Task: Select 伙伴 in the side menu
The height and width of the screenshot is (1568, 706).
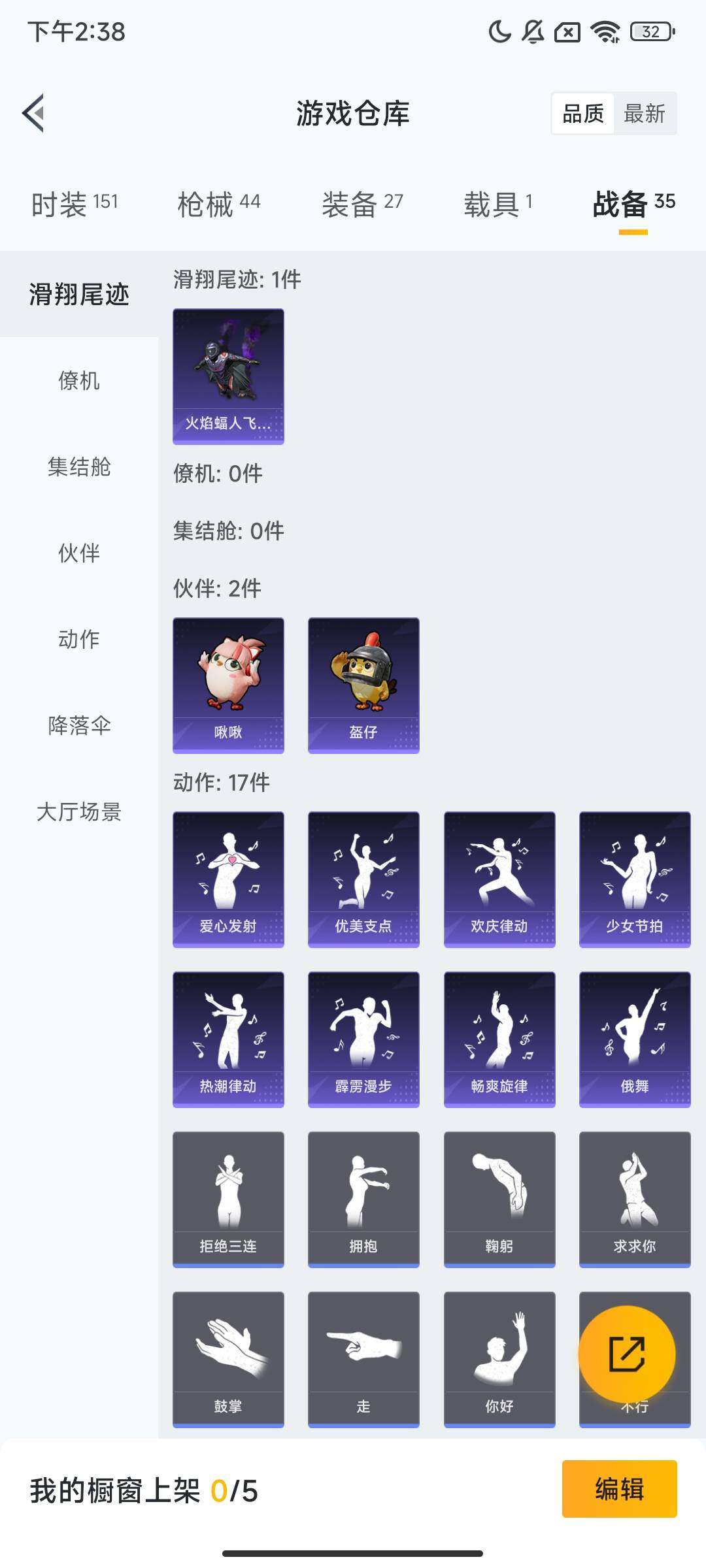Action: 79,553
